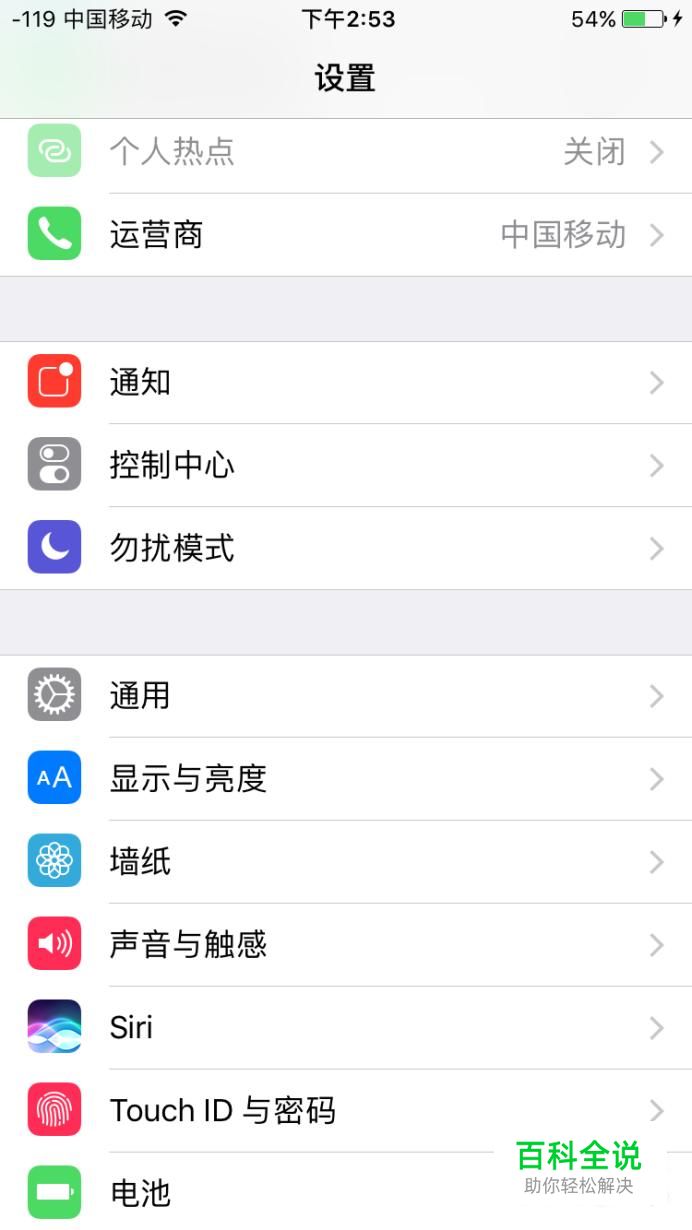Image resolution: width=692 pixels, height=1230 pixels.
Task: Open 墙纸 wallpaper settings
Action: [x=346, y=861]
